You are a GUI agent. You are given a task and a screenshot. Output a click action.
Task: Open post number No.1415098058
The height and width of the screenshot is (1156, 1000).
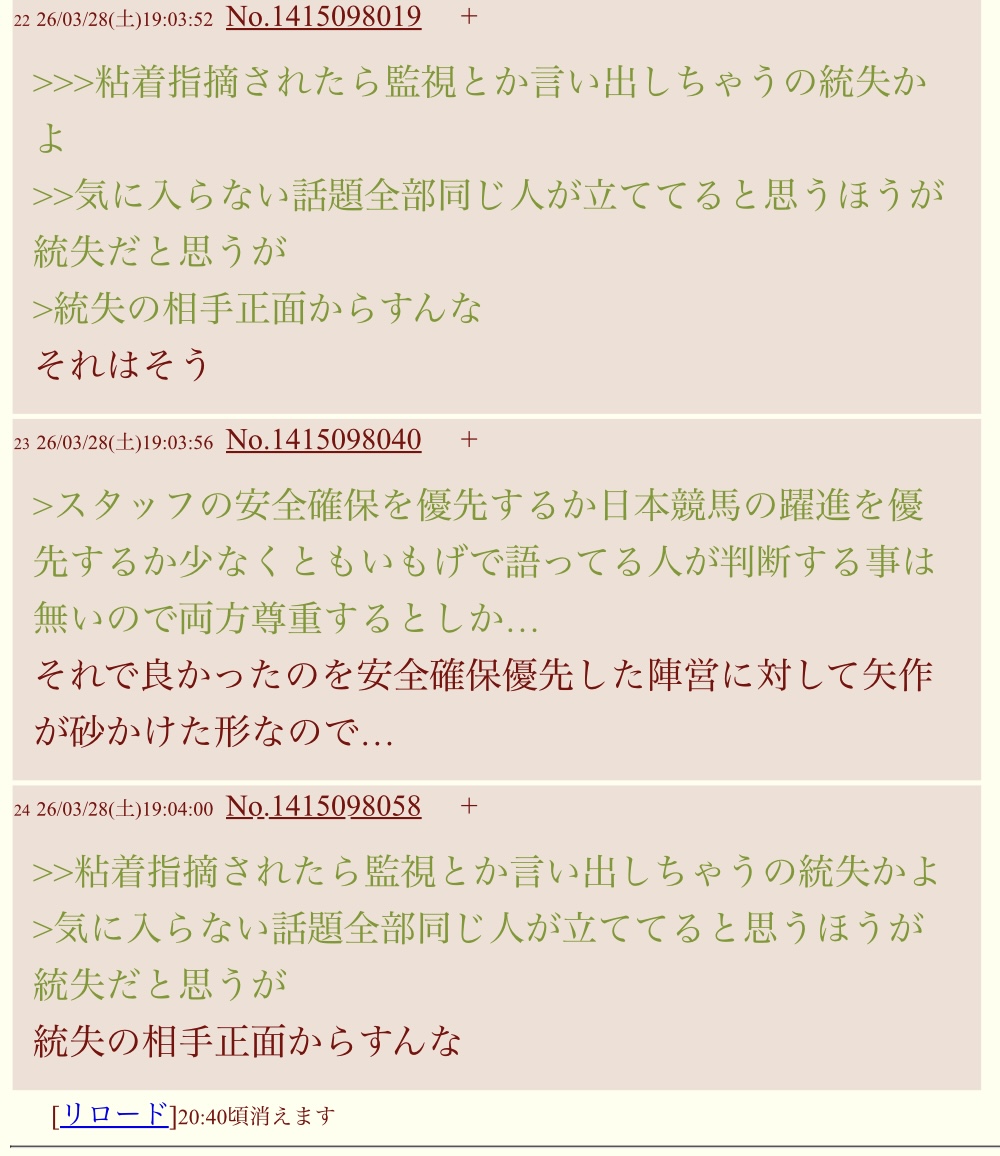pyautogui.click(x=323, y=807)
